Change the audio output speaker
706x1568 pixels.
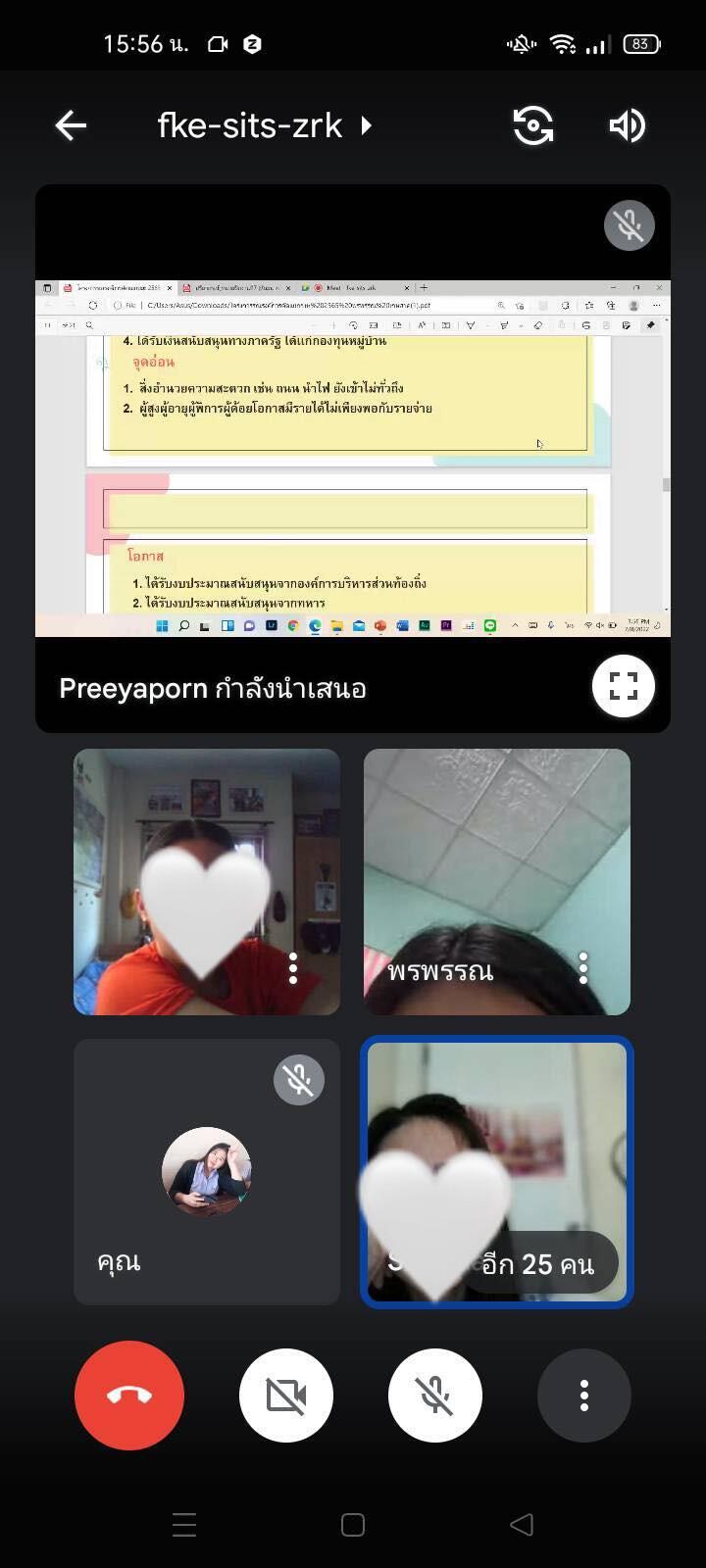(628, 125)
